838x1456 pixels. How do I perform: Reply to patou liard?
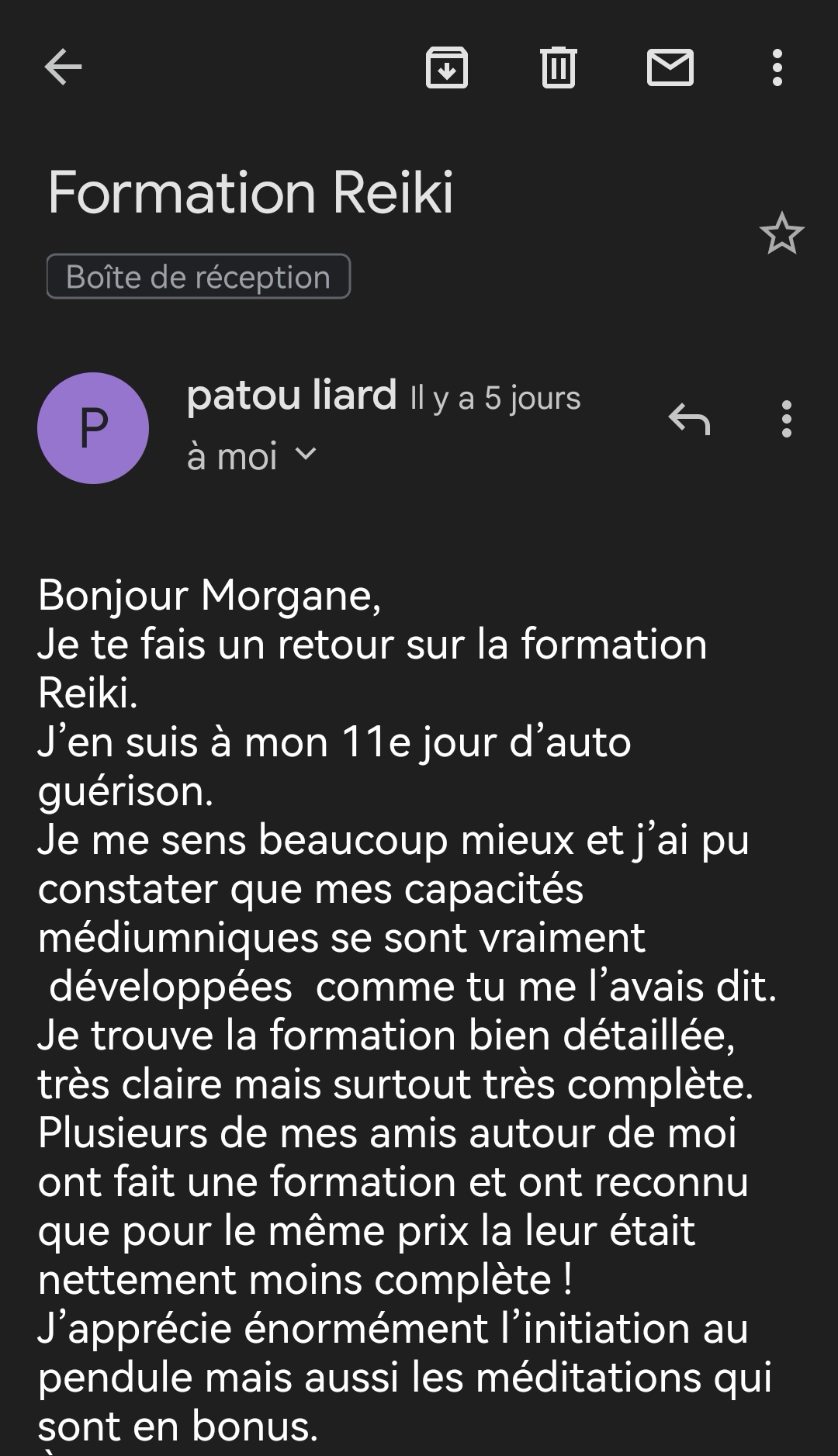[x=689, y=419]
